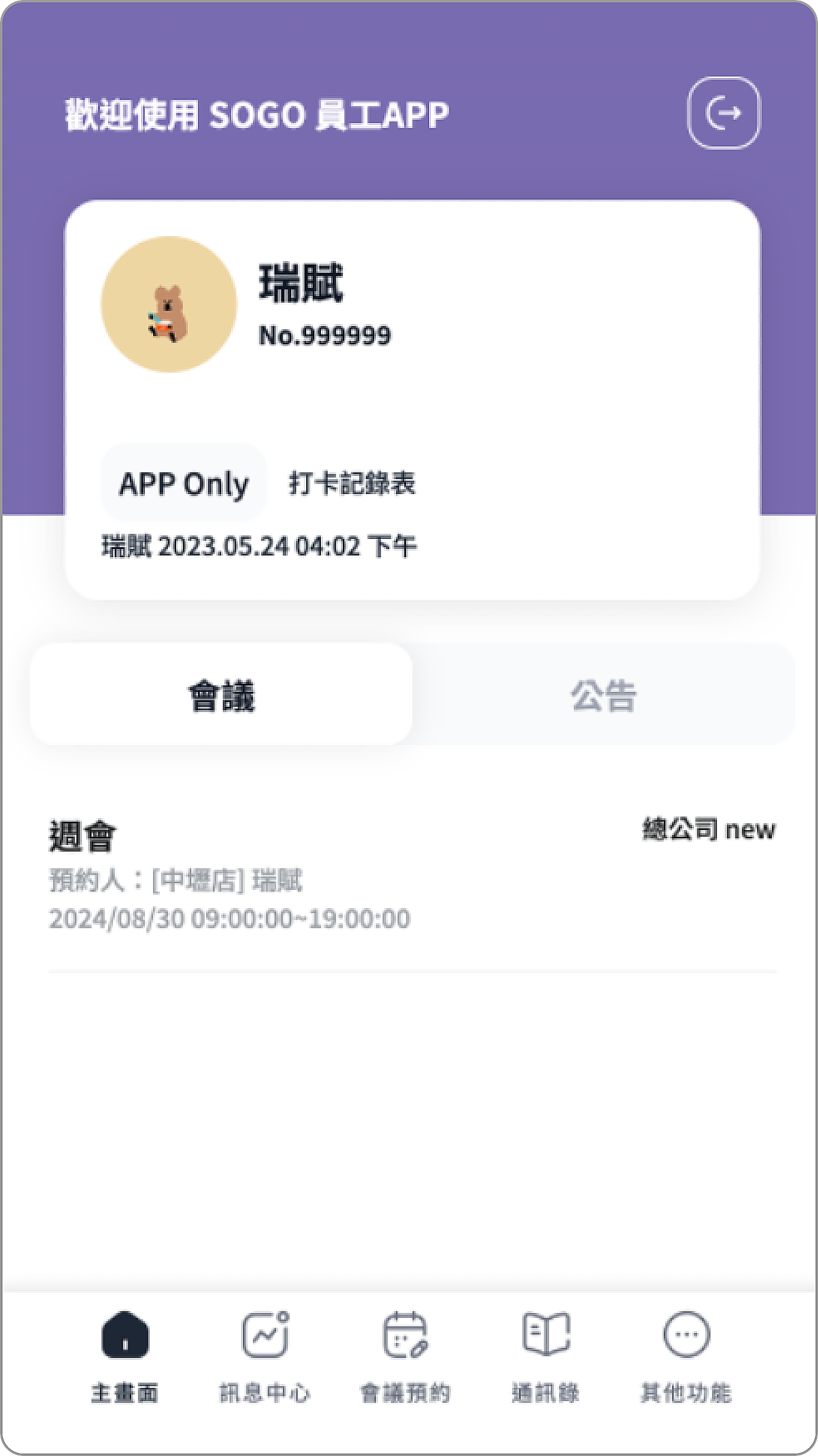Open 訊息中心 from the bottom navigation
Viewport: 818px width, 1456px height.
(x=265, y=1356)
